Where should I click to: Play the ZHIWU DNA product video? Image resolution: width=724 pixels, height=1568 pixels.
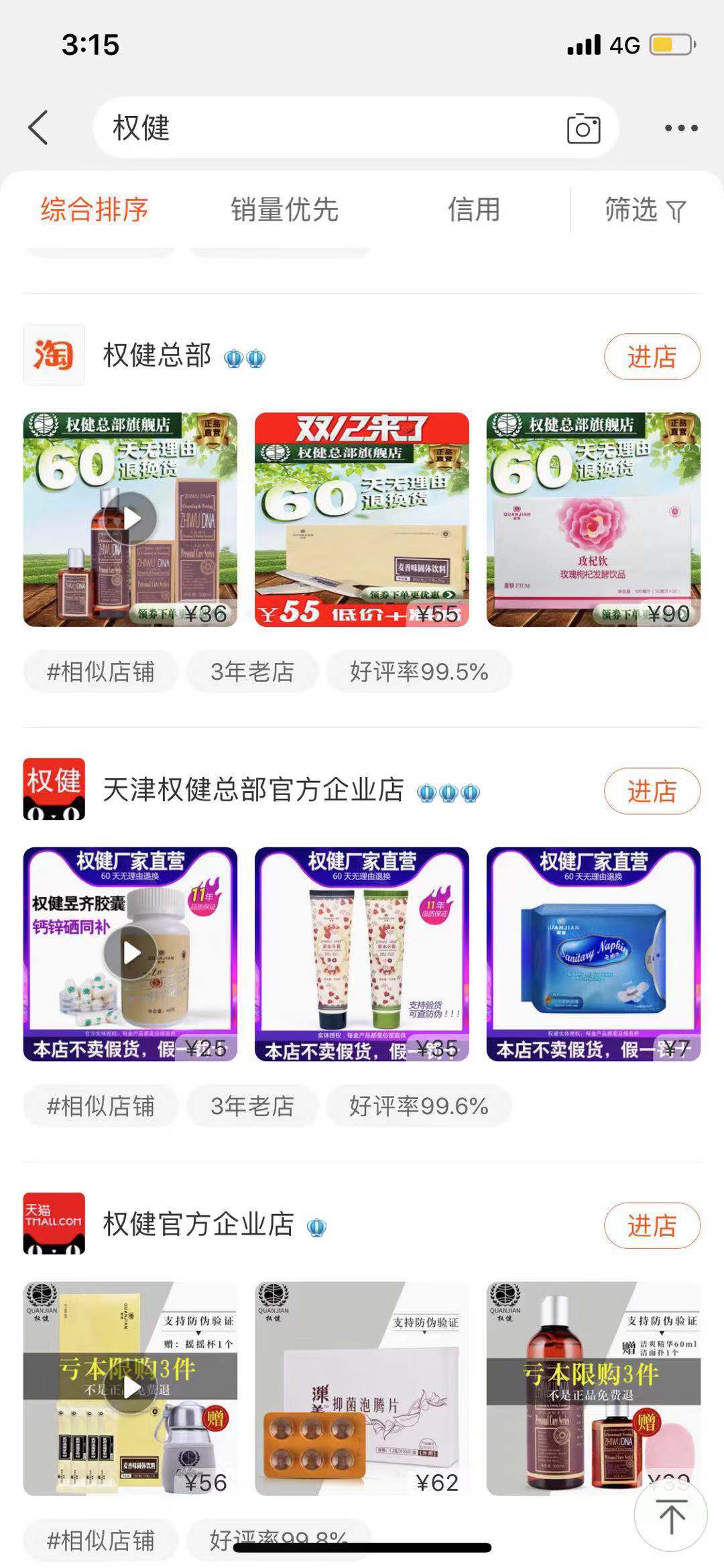pos(131,518)
